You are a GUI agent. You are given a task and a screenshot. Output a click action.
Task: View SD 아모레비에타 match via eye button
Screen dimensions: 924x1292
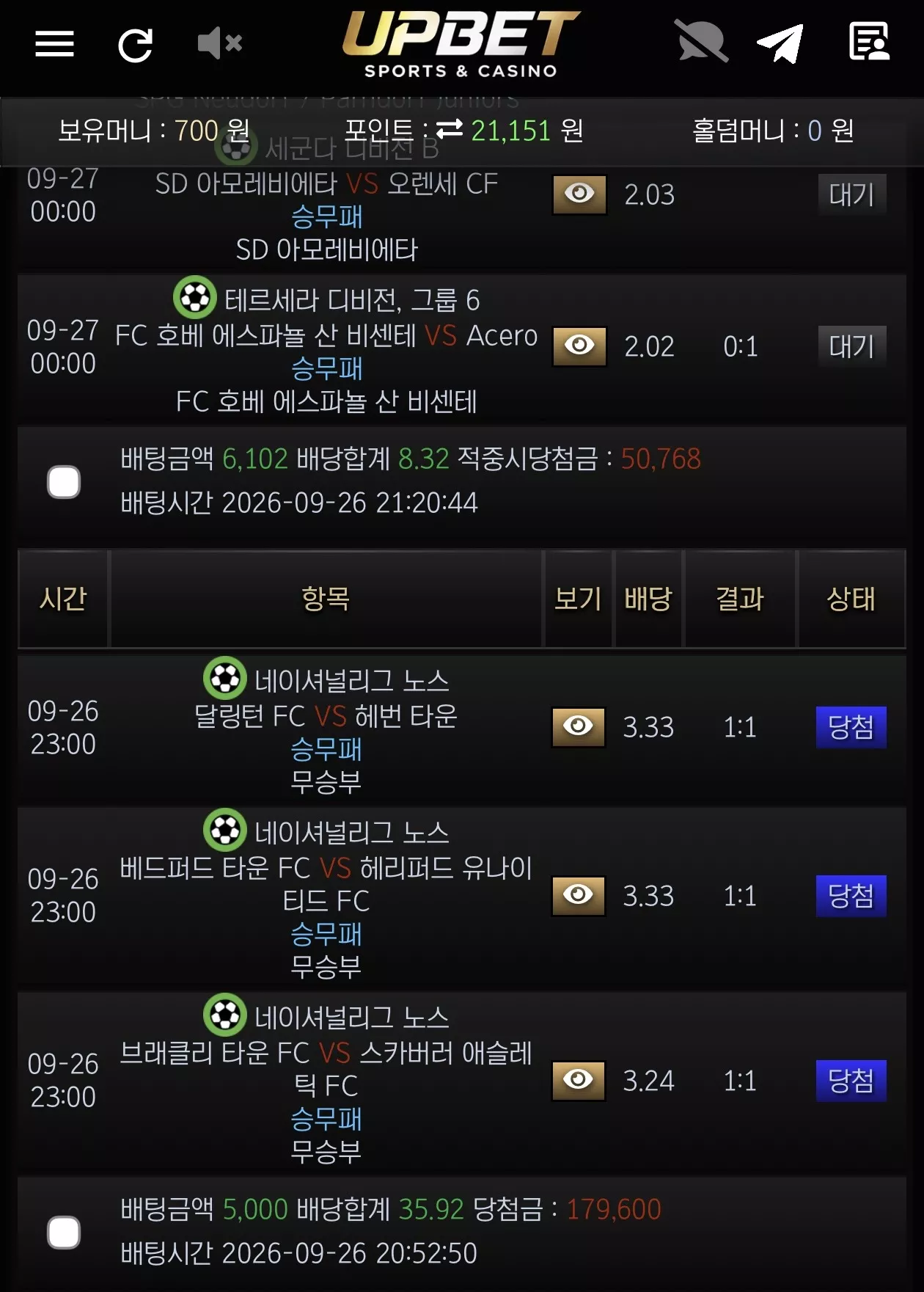tap(579, 194)
